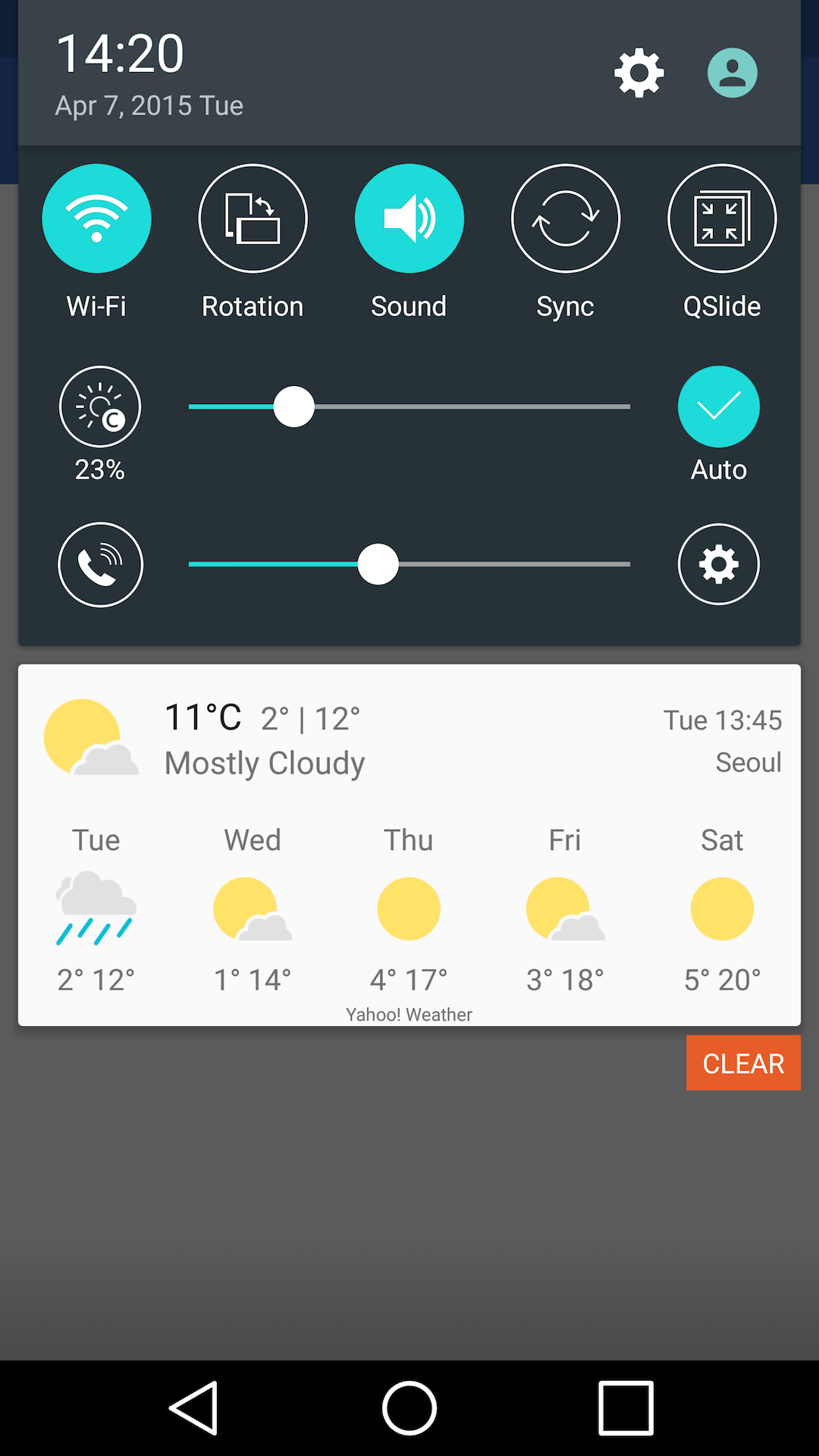Open quick settings edit gear icon
The width and height of the screenshot is (819, 1456).
point(718,565)
